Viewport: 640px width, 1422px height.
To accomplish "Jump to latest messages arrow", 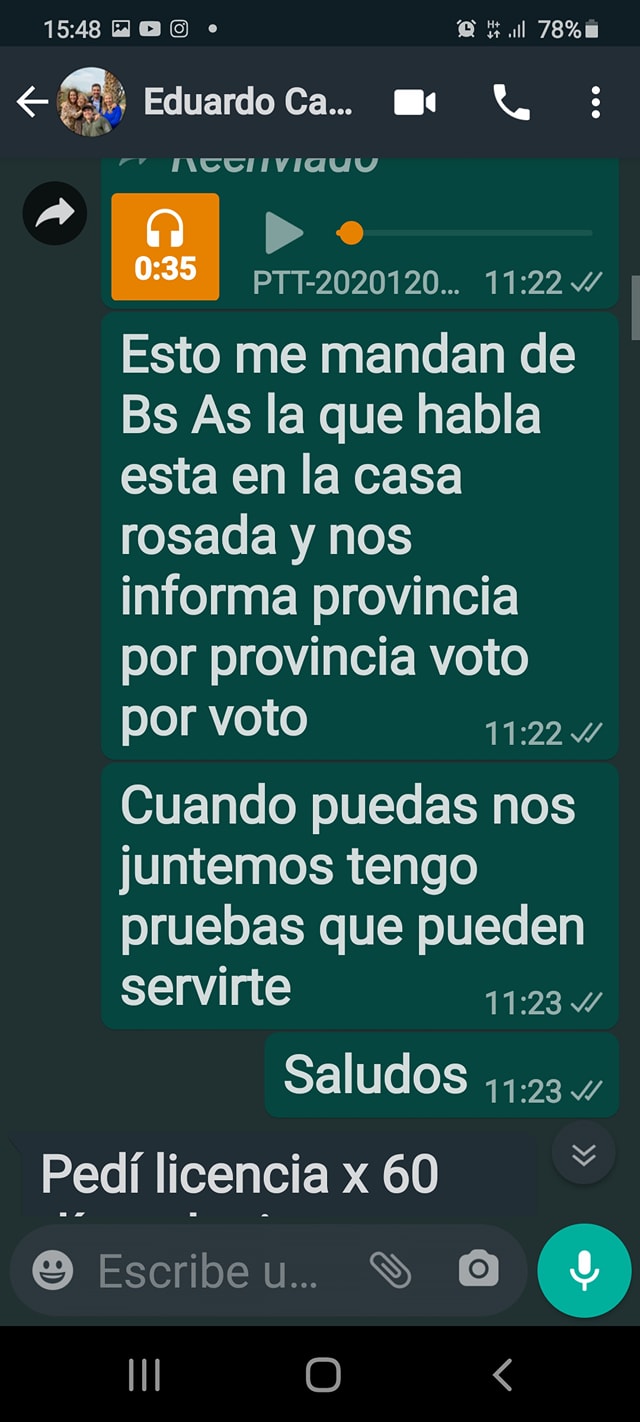I will click(x=583, y=1155).
